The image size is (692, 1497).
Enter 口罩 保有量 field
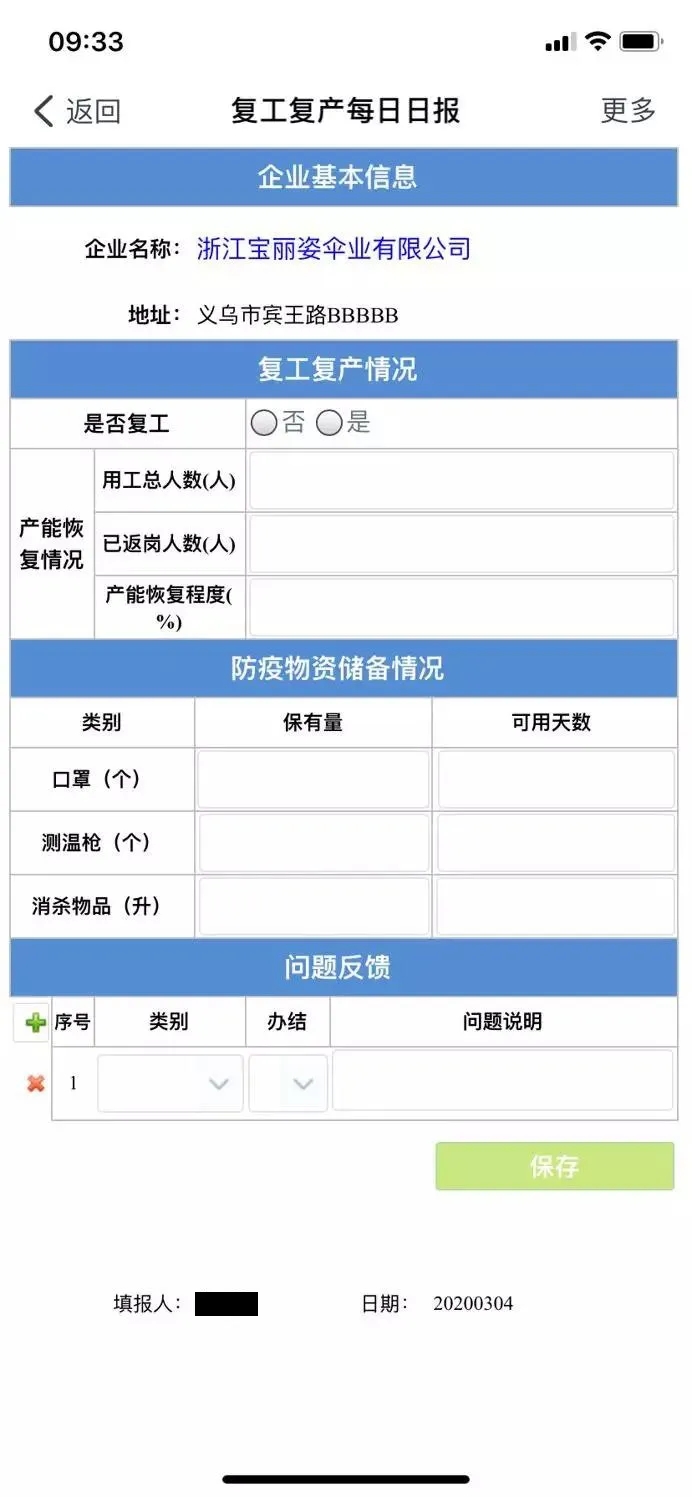tap(313, 780)
